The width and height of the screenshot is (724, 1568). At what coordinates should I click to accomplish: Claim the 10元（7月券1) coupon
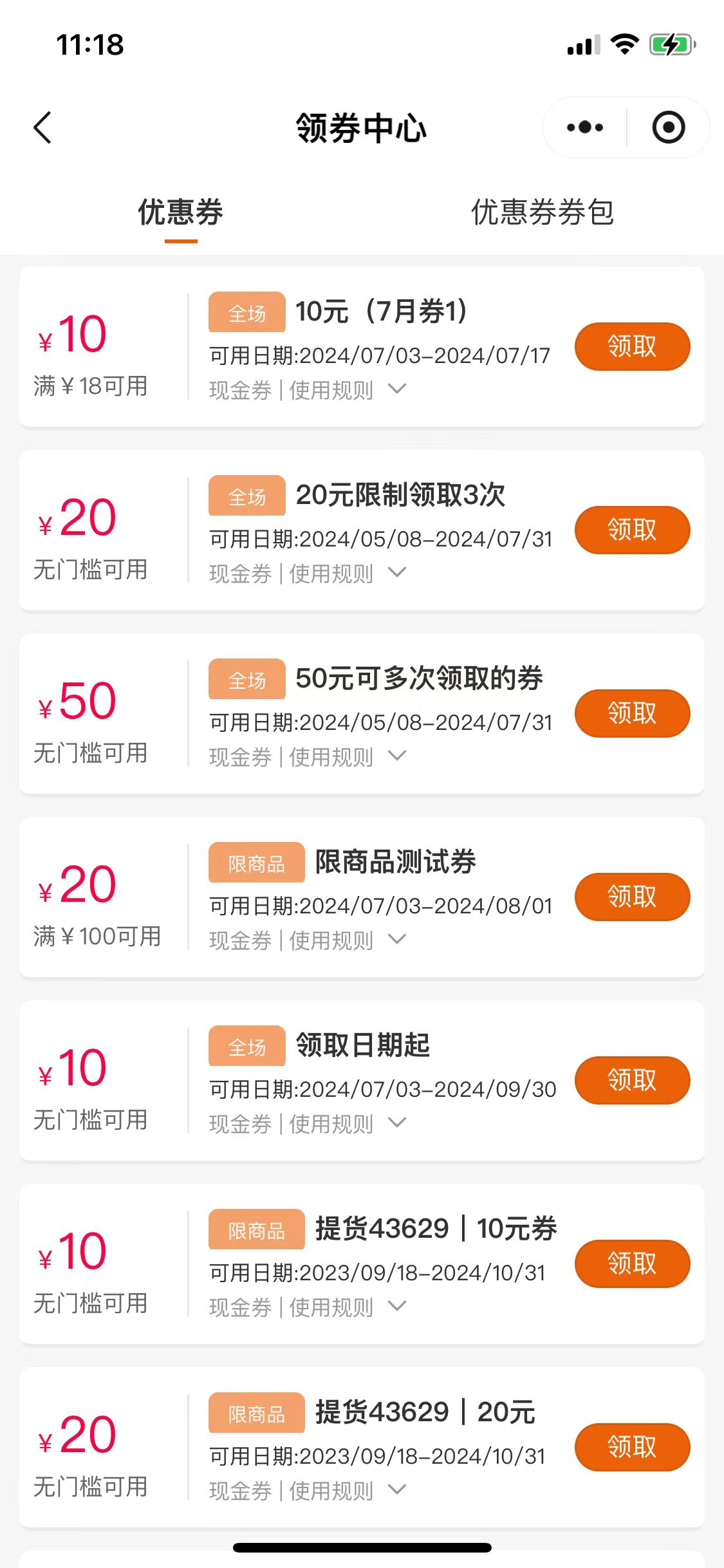(632, 346)
